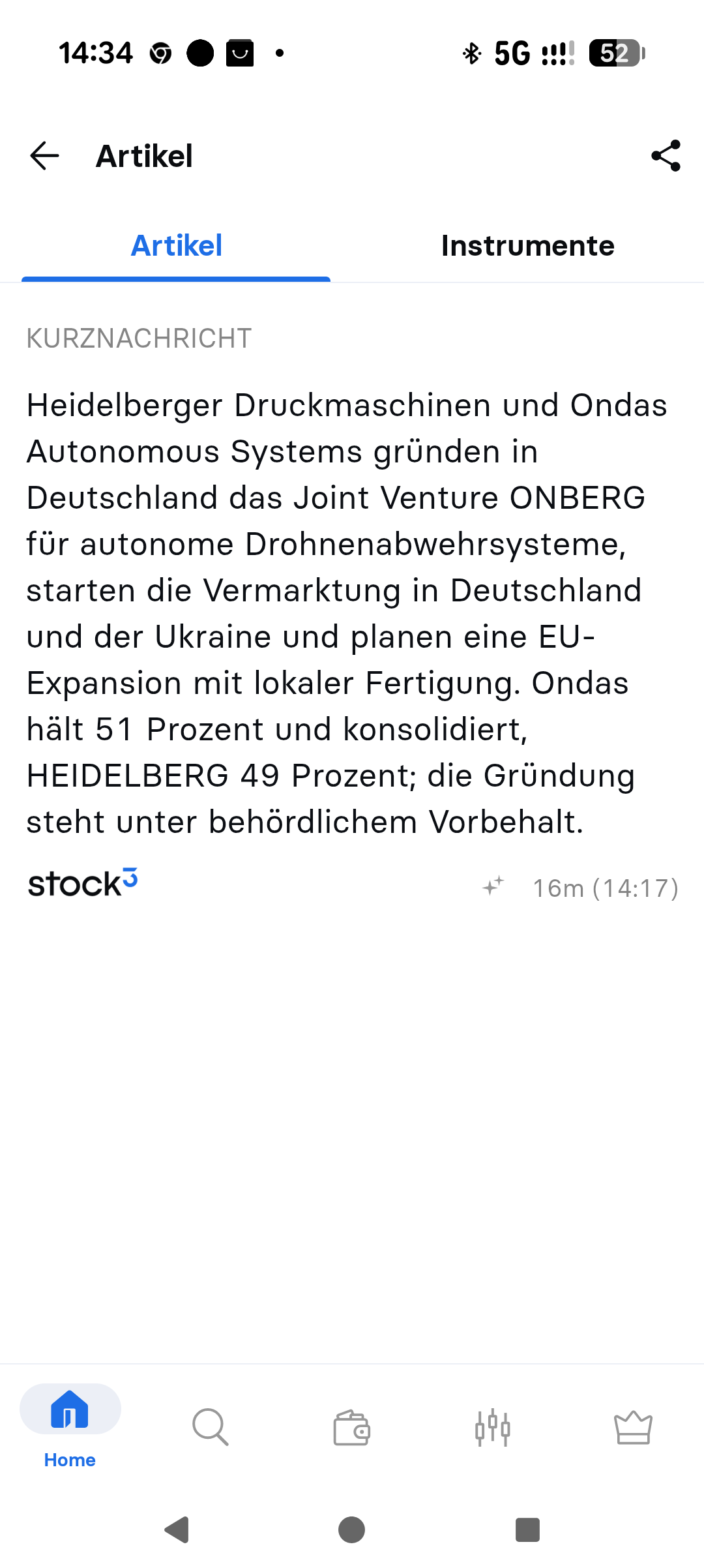This screenshot has width=704, height=1568.
Task: Open the wallet section in bottom navigation
Action: pos(351,1427)
